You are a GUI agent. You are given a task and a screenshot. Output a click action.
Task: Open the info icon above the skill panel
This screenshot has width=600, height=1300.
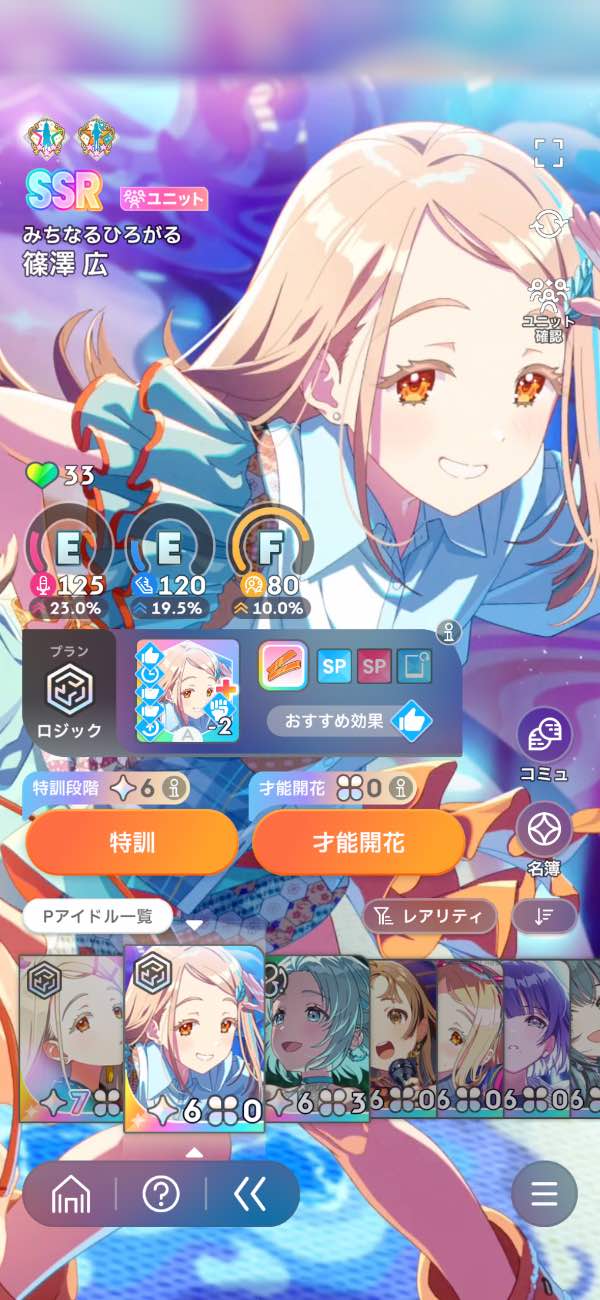tap(450, 630)
